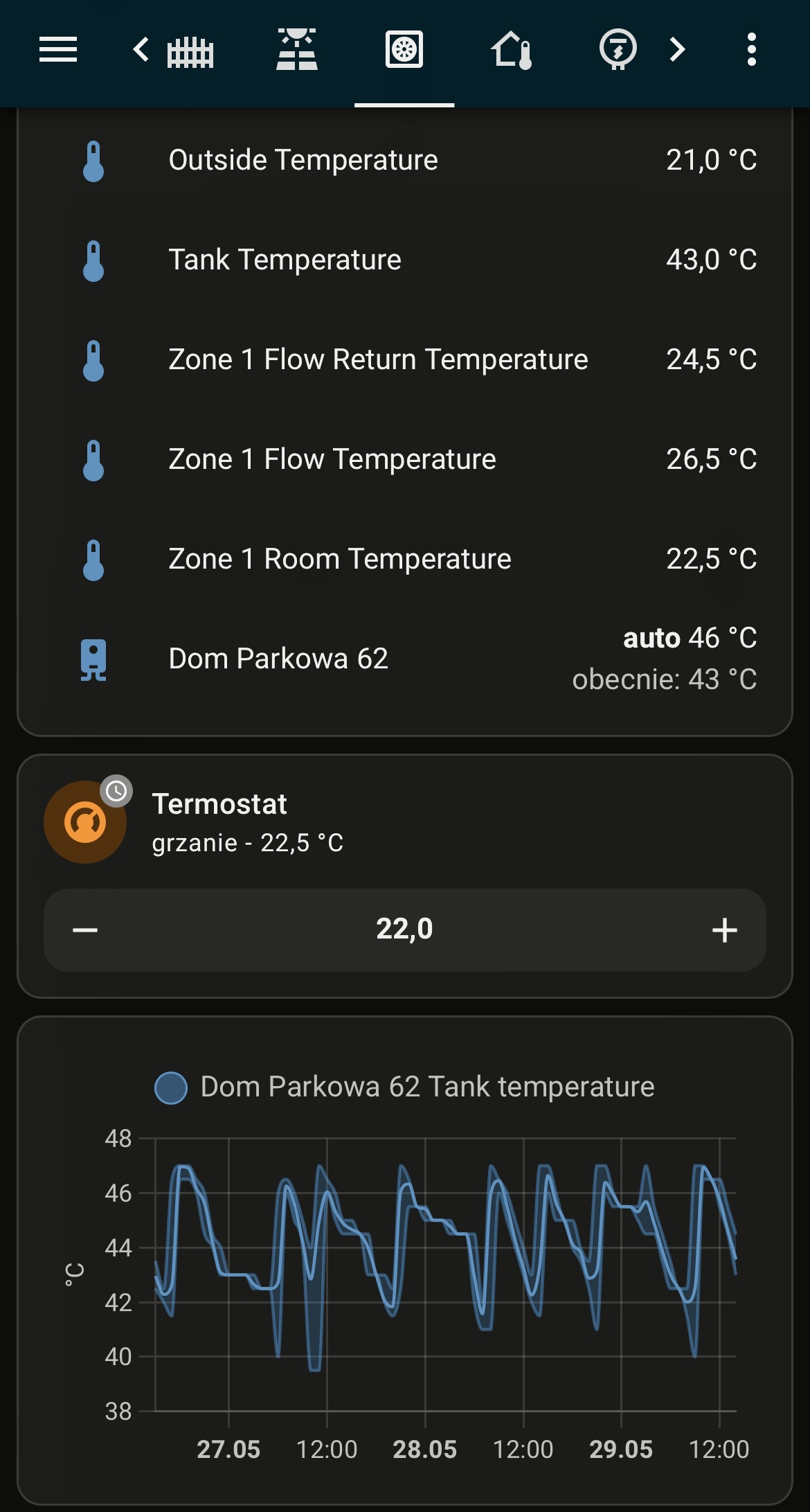This screenshot has height=1512, width=810.
Task: Switch to the home thermometer tab
Action: click(x=512, y=50)
